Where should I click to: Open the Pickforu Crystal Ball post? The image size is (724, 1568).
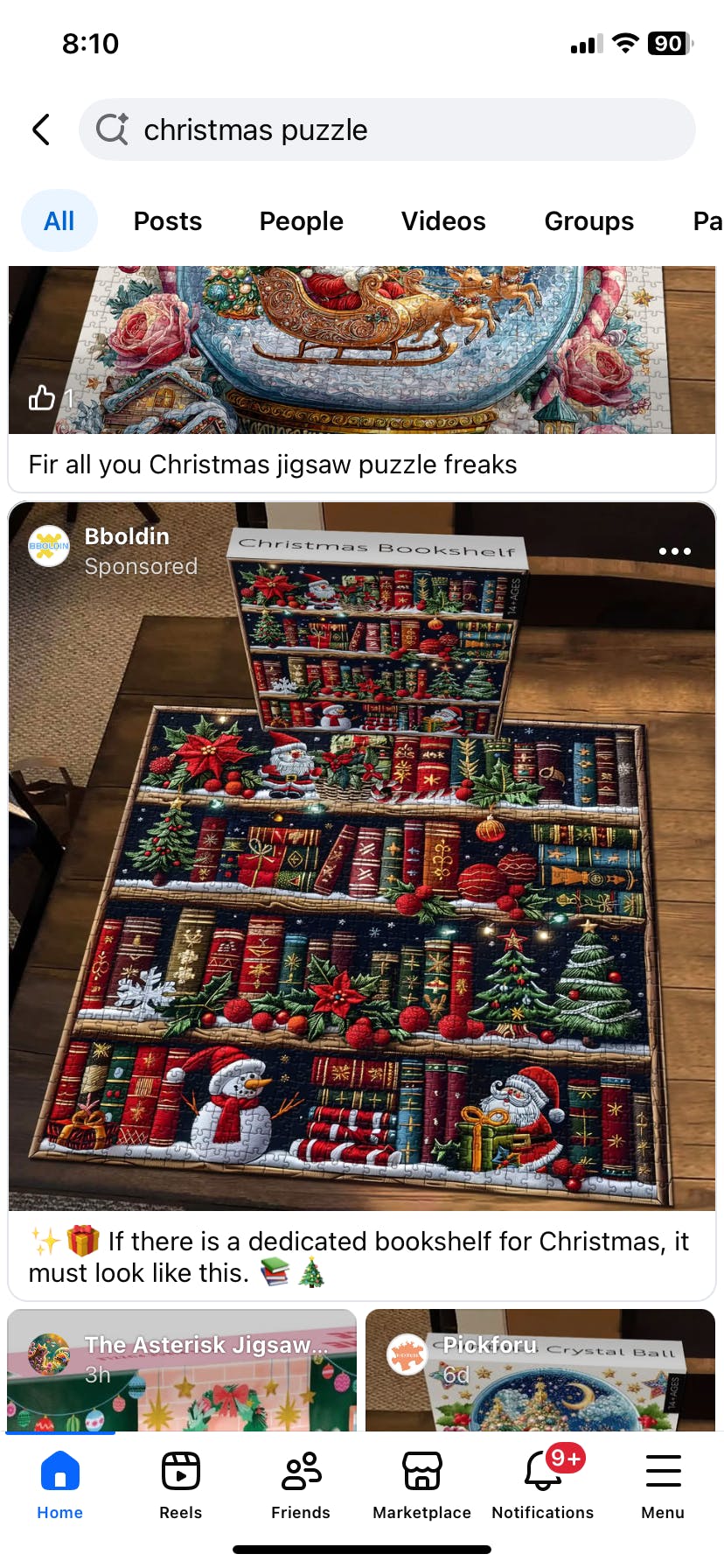[x=540, y=1370]
